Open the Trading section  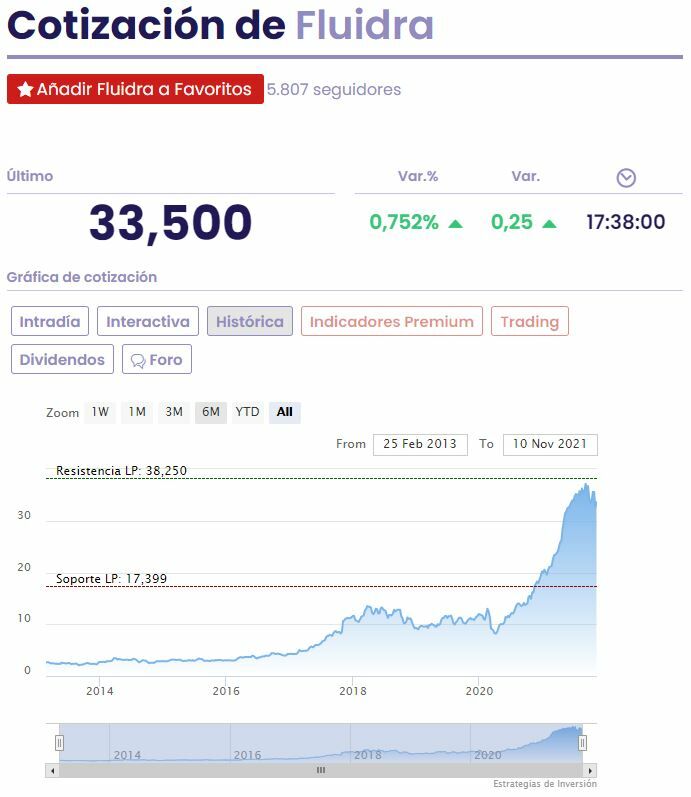tap(529, 321)
